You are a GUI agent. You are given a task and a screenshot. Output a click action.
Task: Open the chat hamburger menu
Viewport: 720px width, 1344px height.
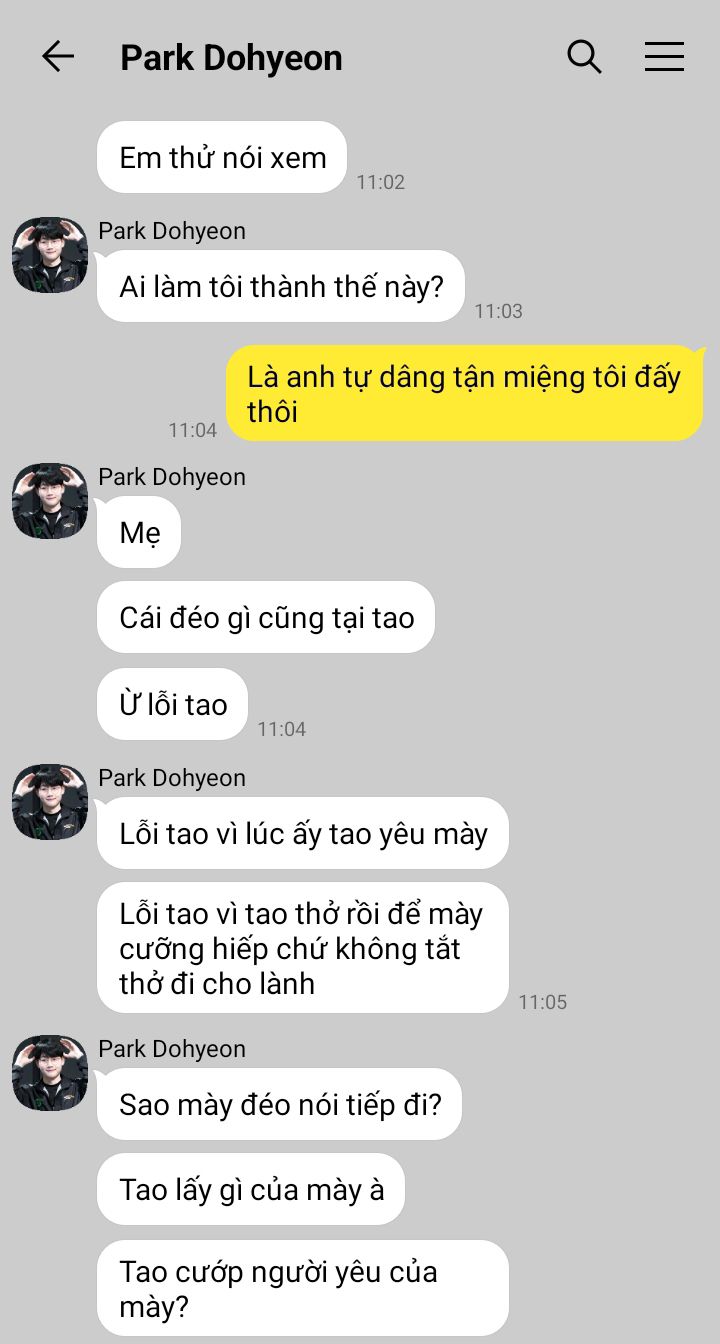tap(664, 57)
